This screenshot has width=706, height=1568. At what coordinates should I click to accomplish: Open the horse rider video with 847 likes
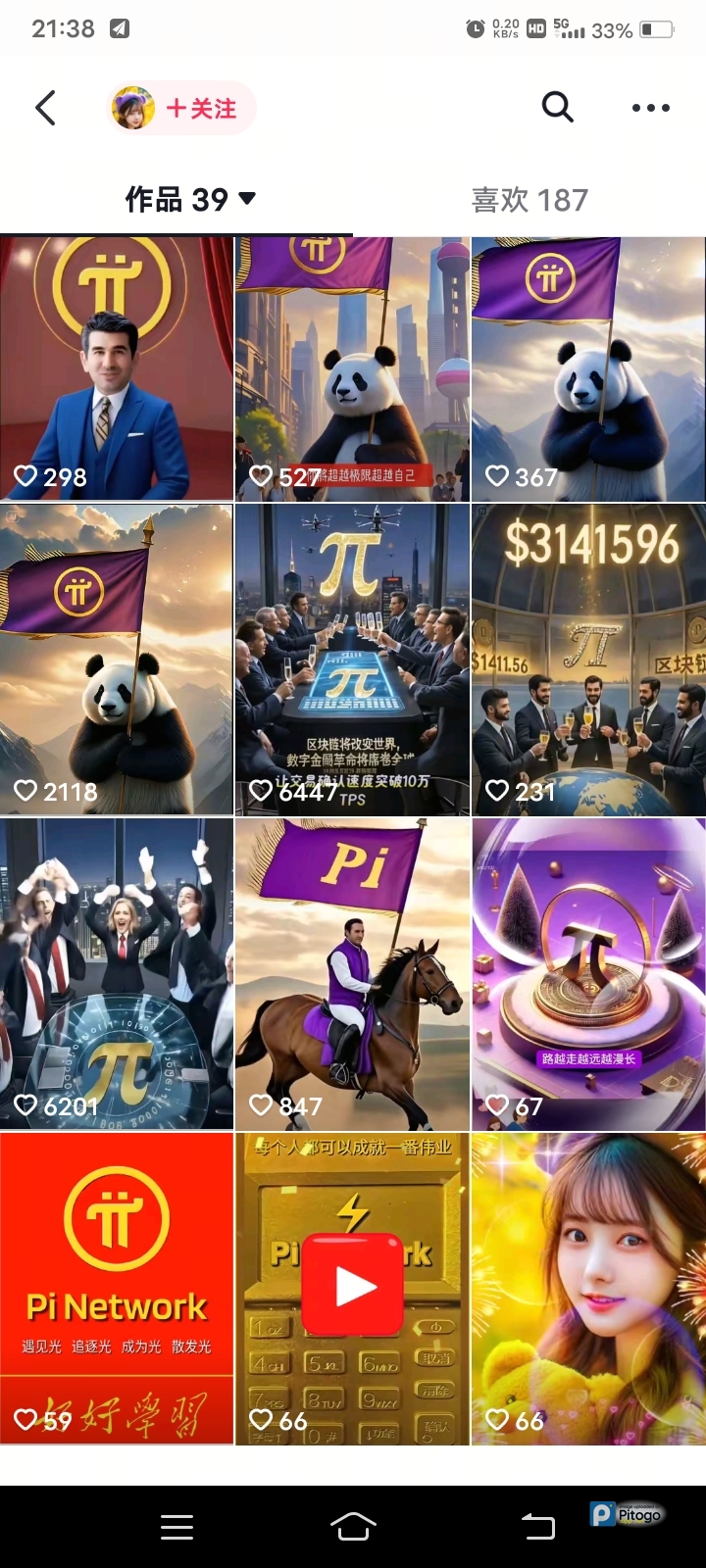(x=352, y=974)
